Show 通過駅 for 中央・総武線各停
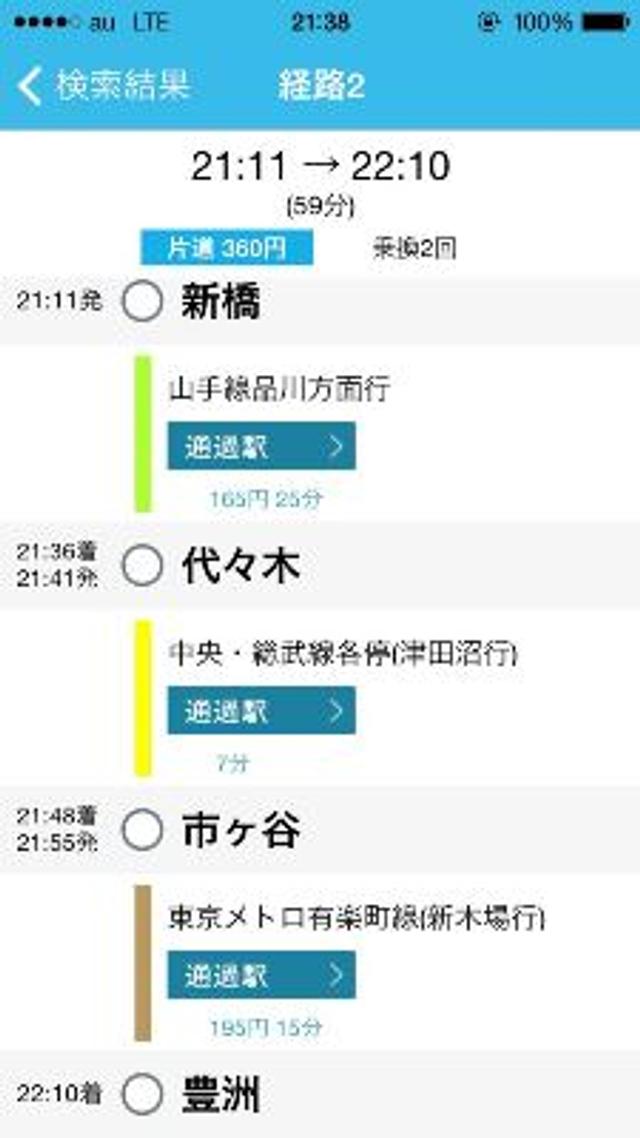The width and height of the screenshot is (640, 1138). click(x=261, y=711)
